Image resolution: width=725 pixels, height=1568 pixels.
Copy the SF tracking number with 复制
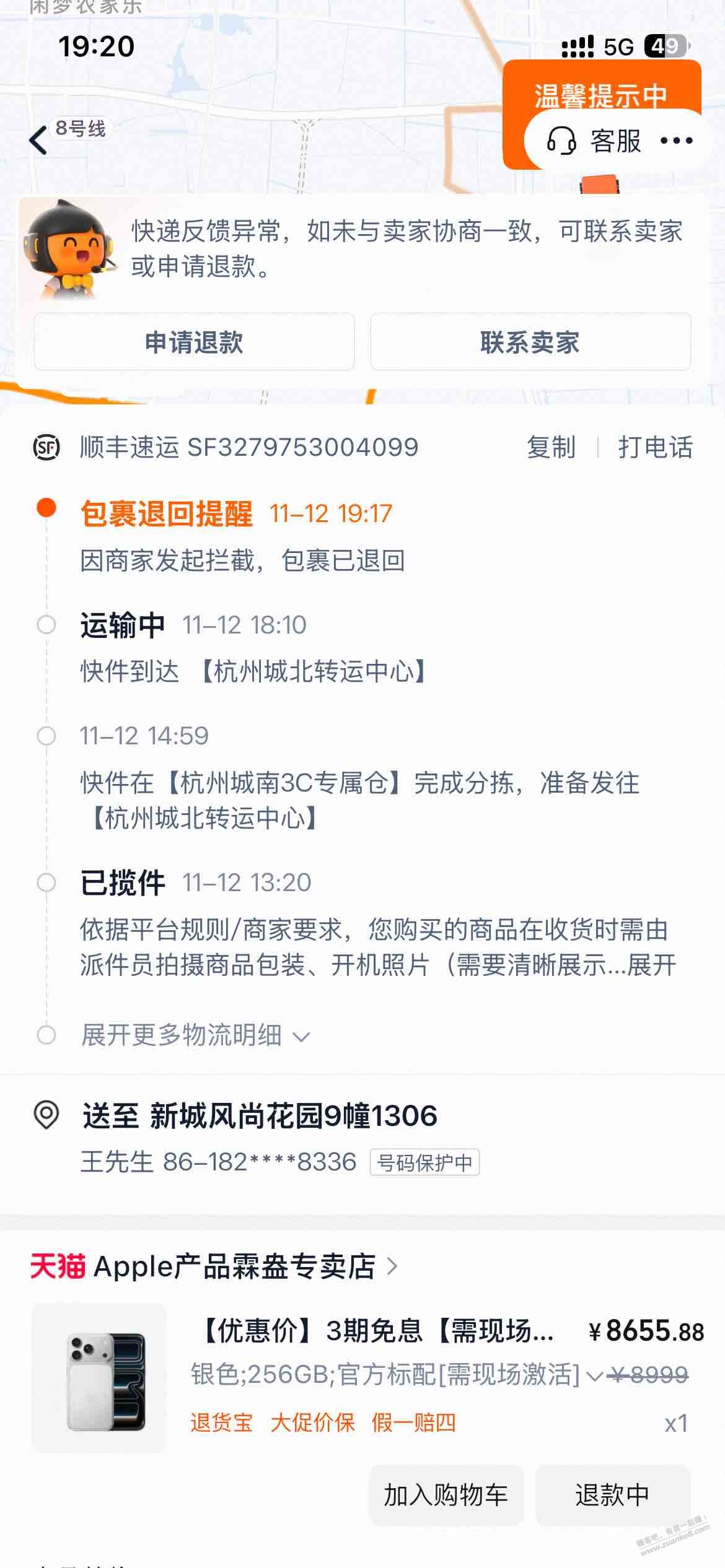click(551, 447)
